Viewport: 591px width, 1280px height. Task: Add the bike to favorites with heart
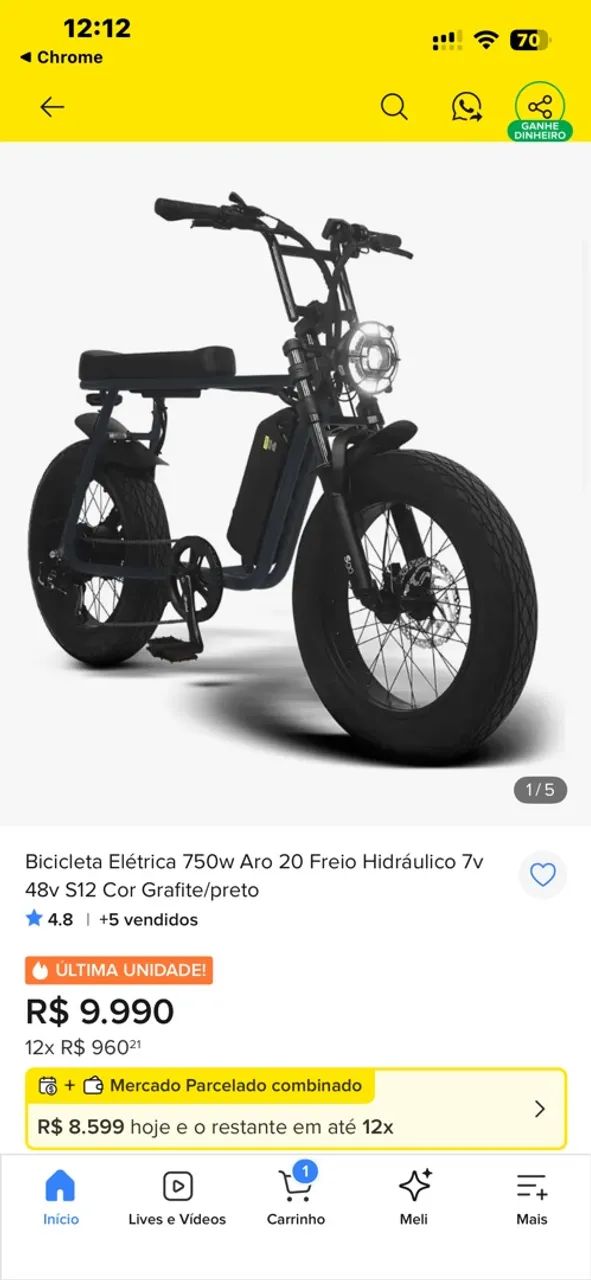(x=543, y=876)
